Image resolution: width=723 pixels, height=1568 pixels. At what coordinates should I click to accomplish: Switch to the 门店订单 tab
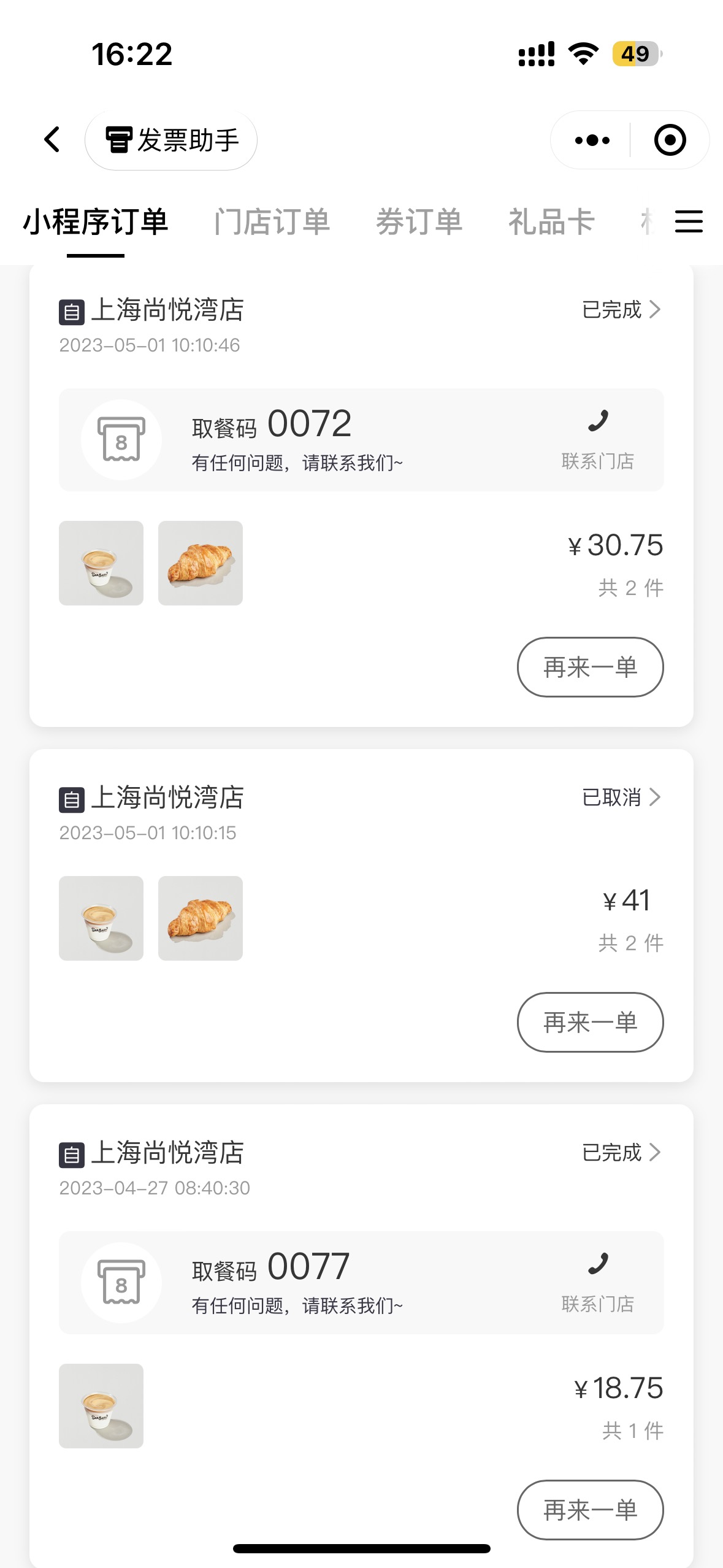click(272, 221)
